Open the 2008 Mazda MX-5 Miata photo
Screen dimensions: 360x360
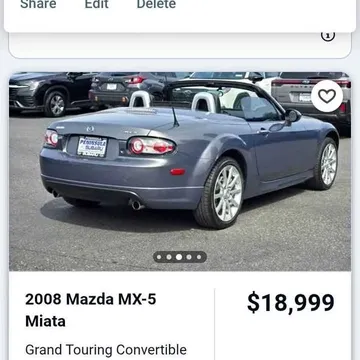pos(180,171)
